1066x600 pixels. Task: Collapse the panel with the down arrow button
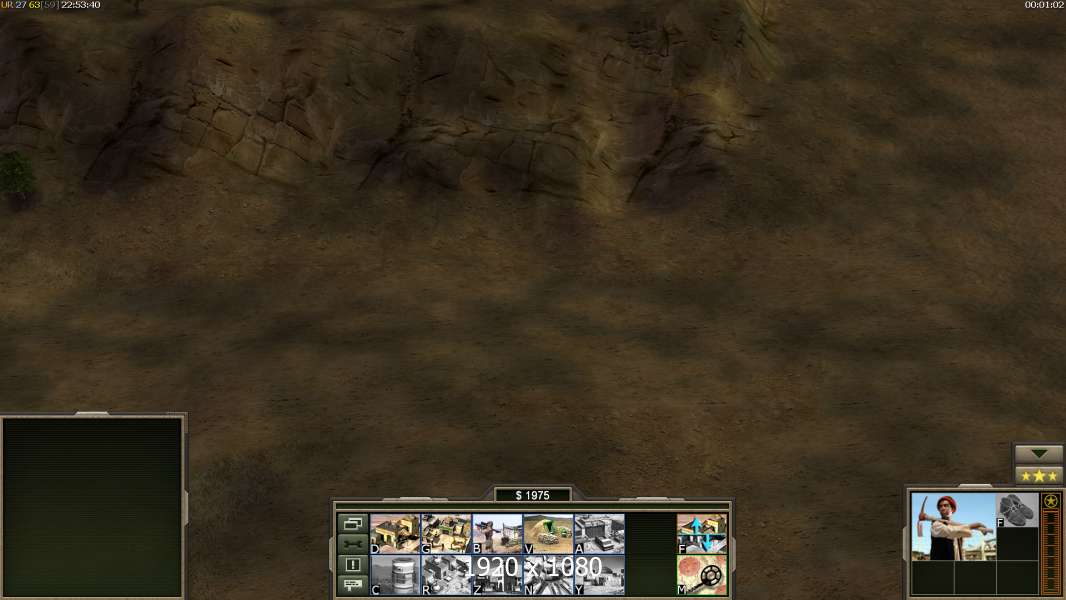point(1039,454)
